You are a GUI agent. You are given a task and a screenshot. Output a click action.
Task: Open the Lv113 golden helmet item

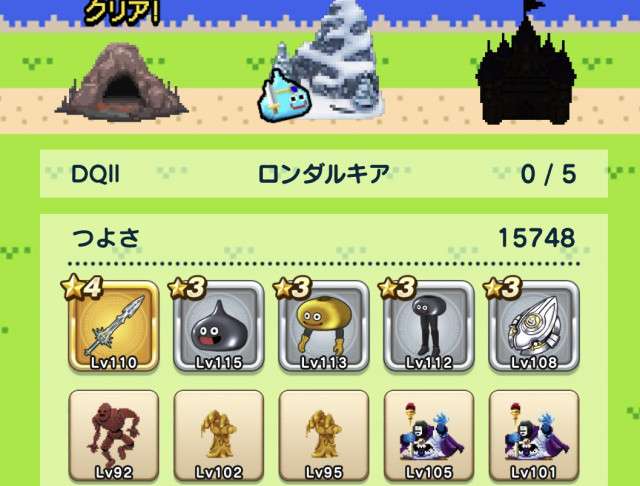[322, 327]
